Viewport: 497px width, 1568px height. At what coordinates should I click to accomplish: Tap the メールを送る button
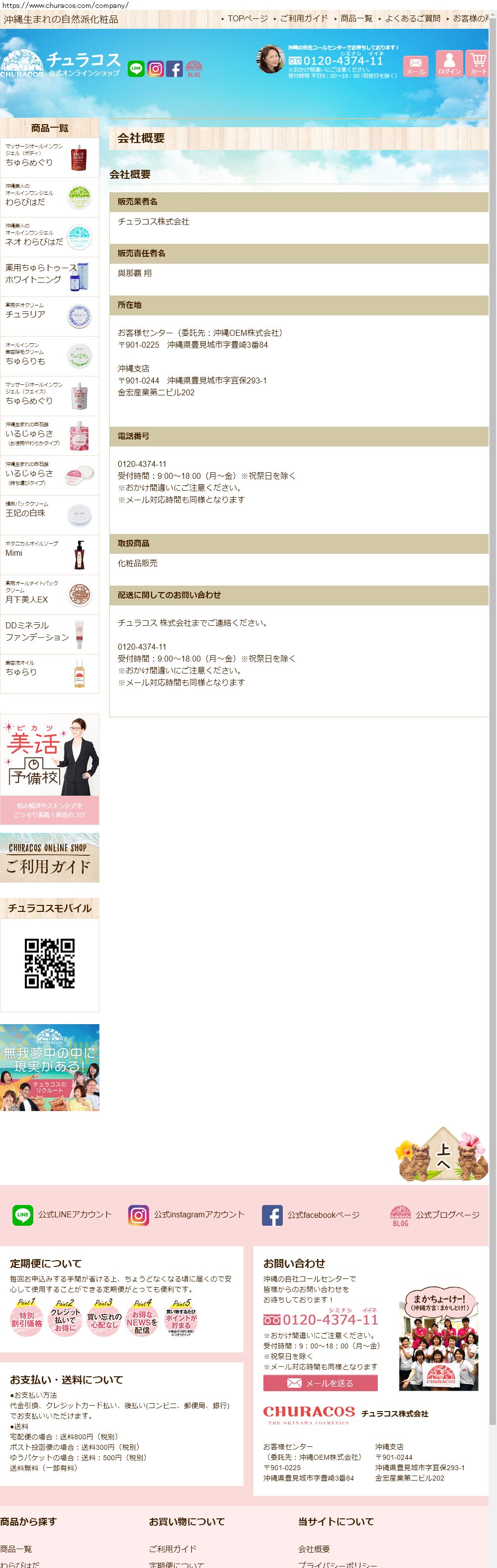click(x=320, y=1383)
